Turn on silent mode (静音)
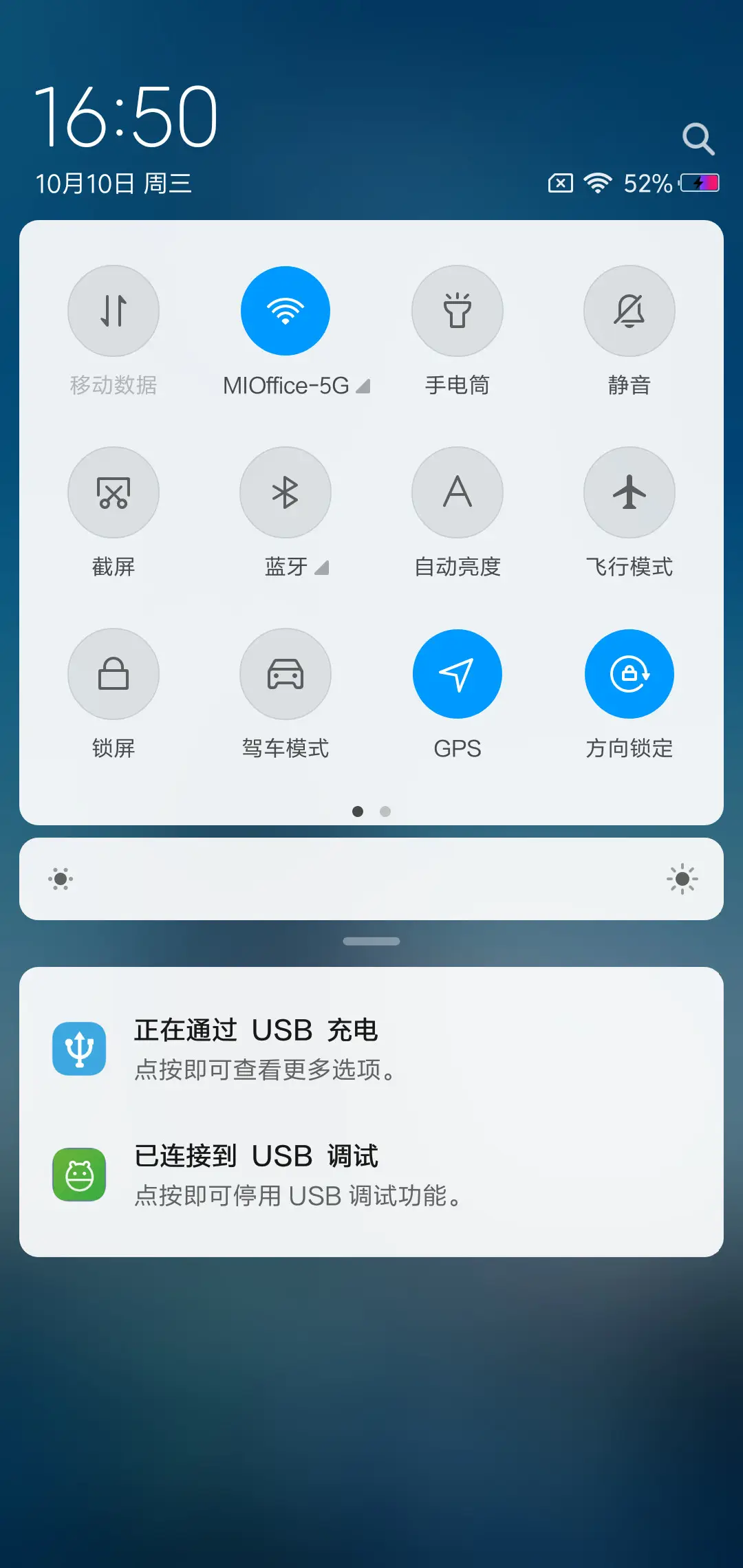Screen dimensions: 743x1568 (629, 311)
